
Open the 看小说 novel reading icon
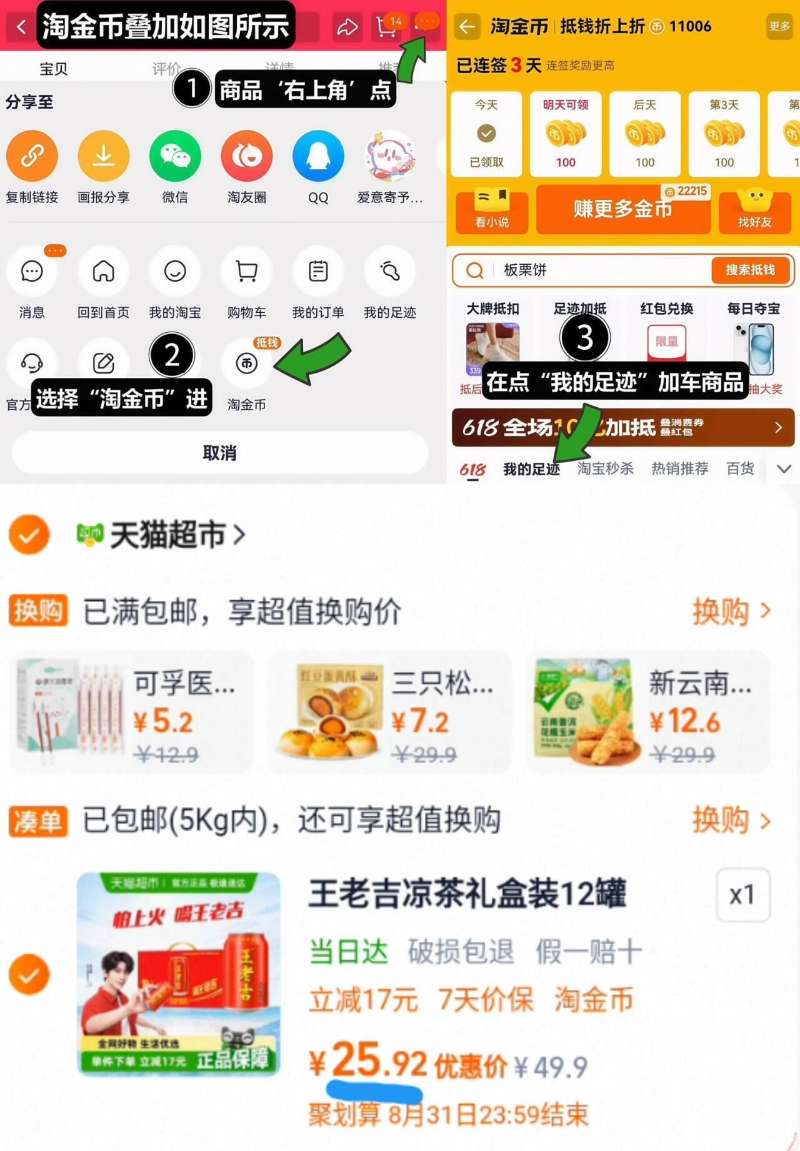point(491,210)
